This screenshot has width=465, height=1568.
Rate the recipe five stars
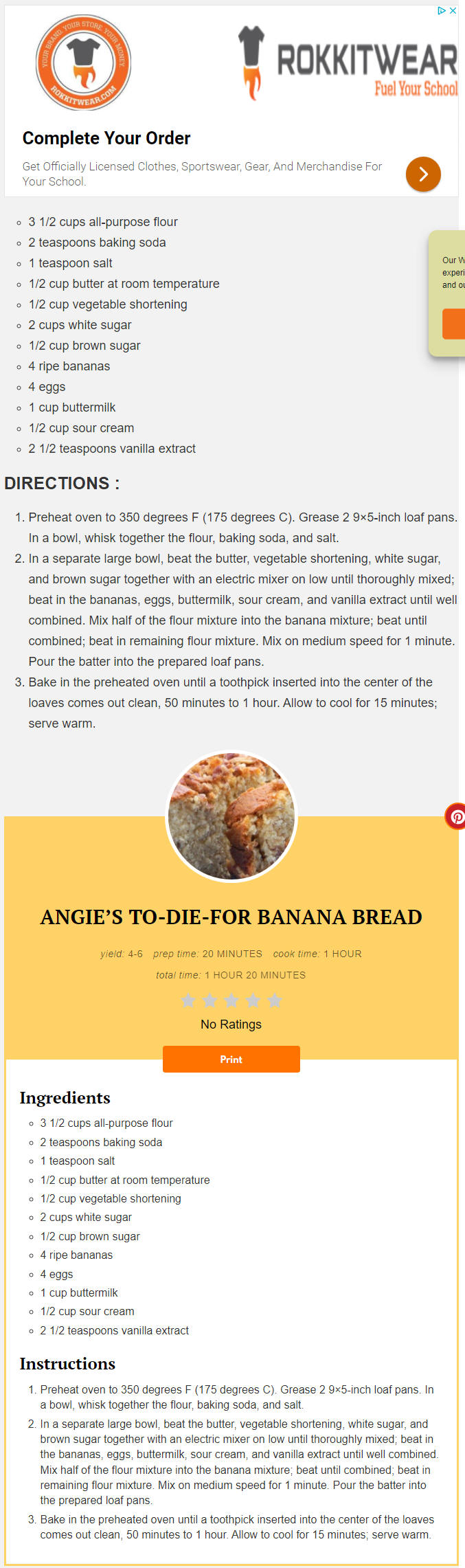point(274,1000)
